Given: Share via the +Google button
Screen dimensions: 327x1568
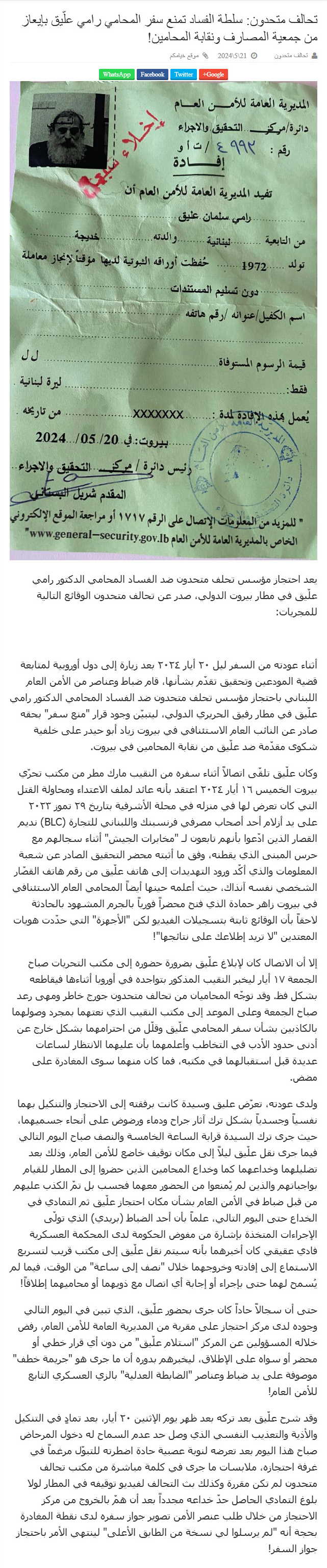Looking at the screenshot, I should pyautogui.click(x=213, y=74).
